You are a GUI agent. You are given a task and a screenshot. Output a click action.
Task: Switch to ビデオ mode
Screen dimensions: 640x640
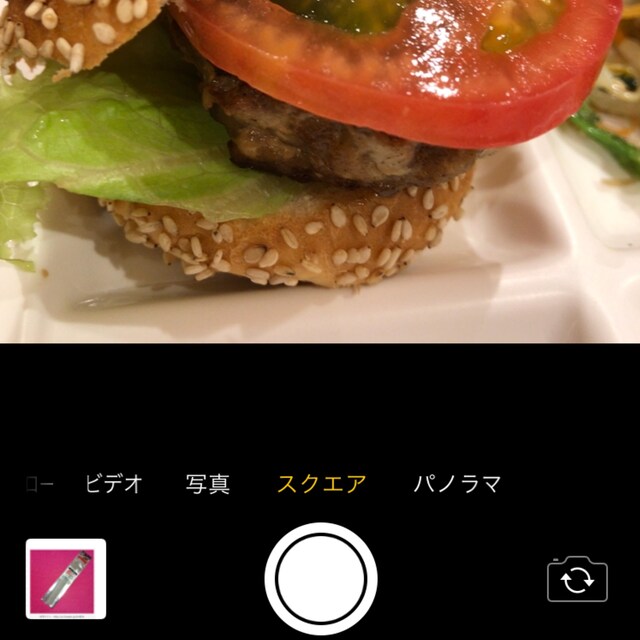click(114, 485)
